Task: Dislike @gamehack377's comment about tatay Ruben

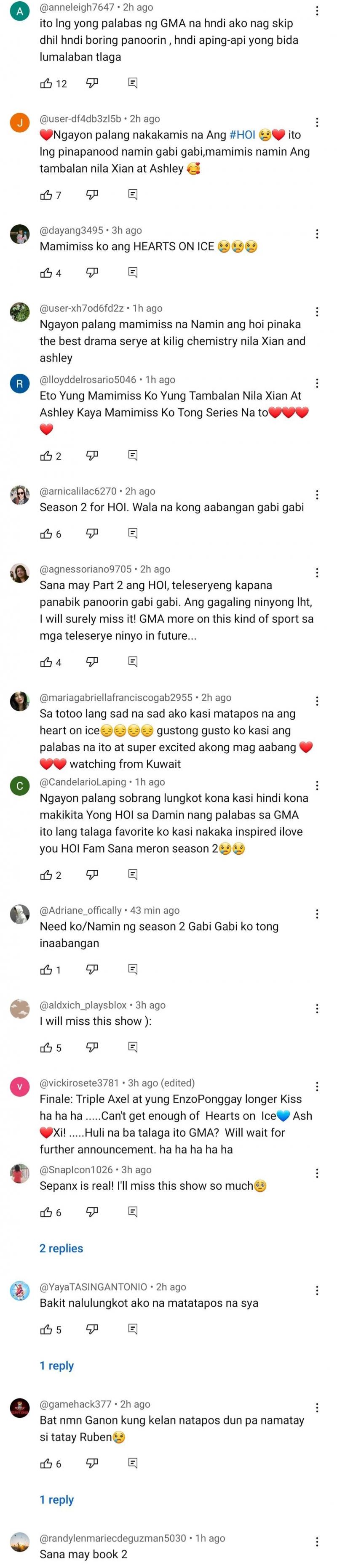Action: (92, 1463)
